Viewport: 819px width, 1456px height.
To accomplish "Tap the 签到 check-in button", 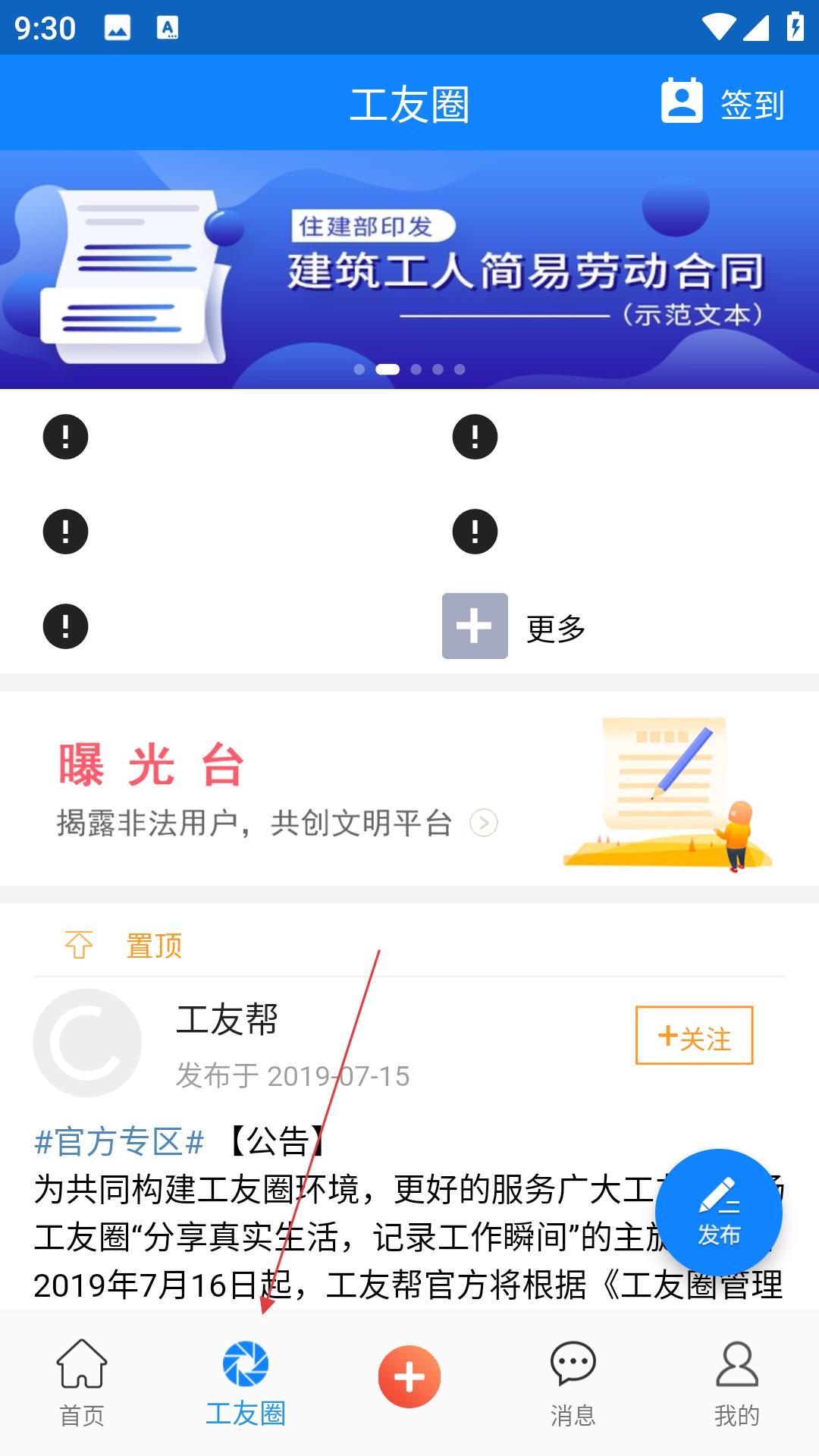I will point(723,103).
